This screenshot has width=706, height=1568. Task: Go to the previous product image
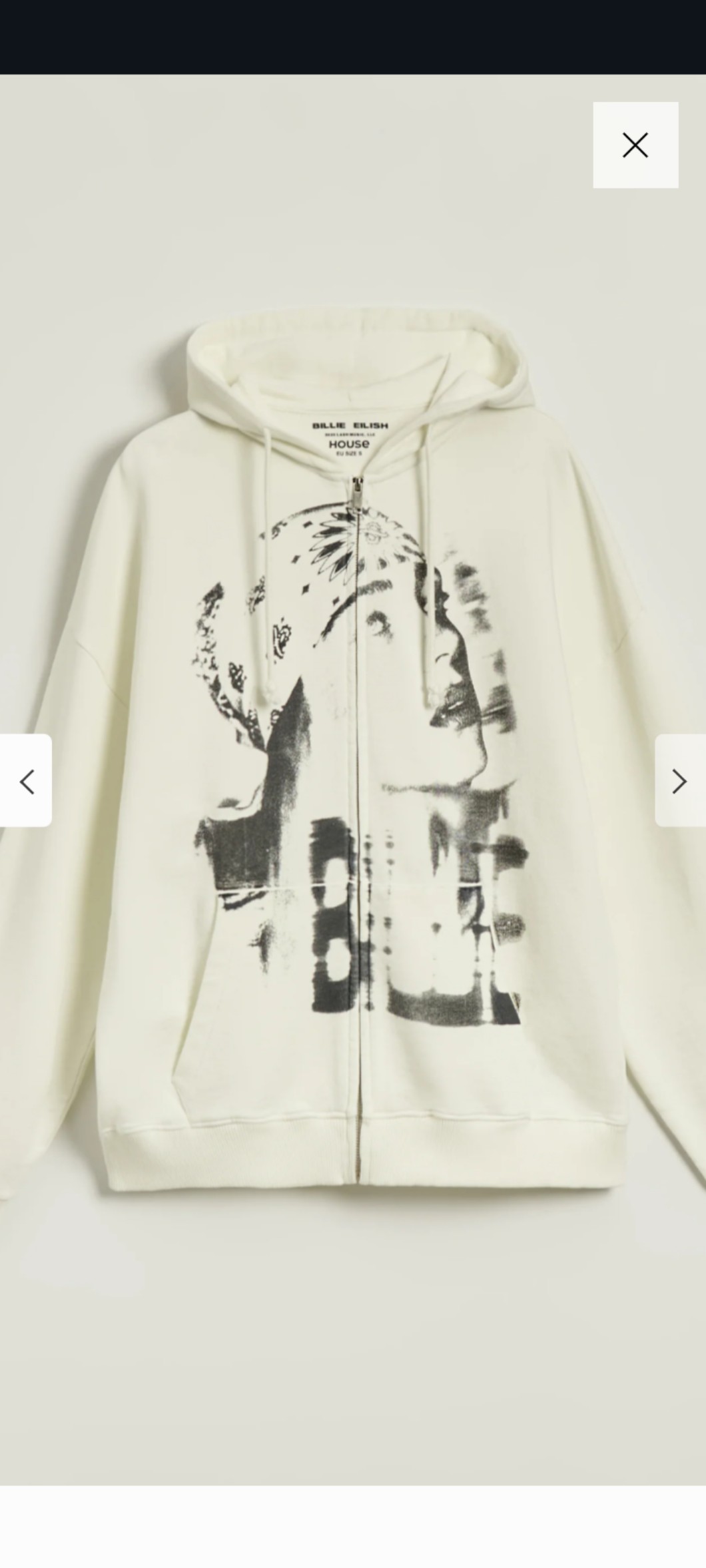tap(26, 780)
